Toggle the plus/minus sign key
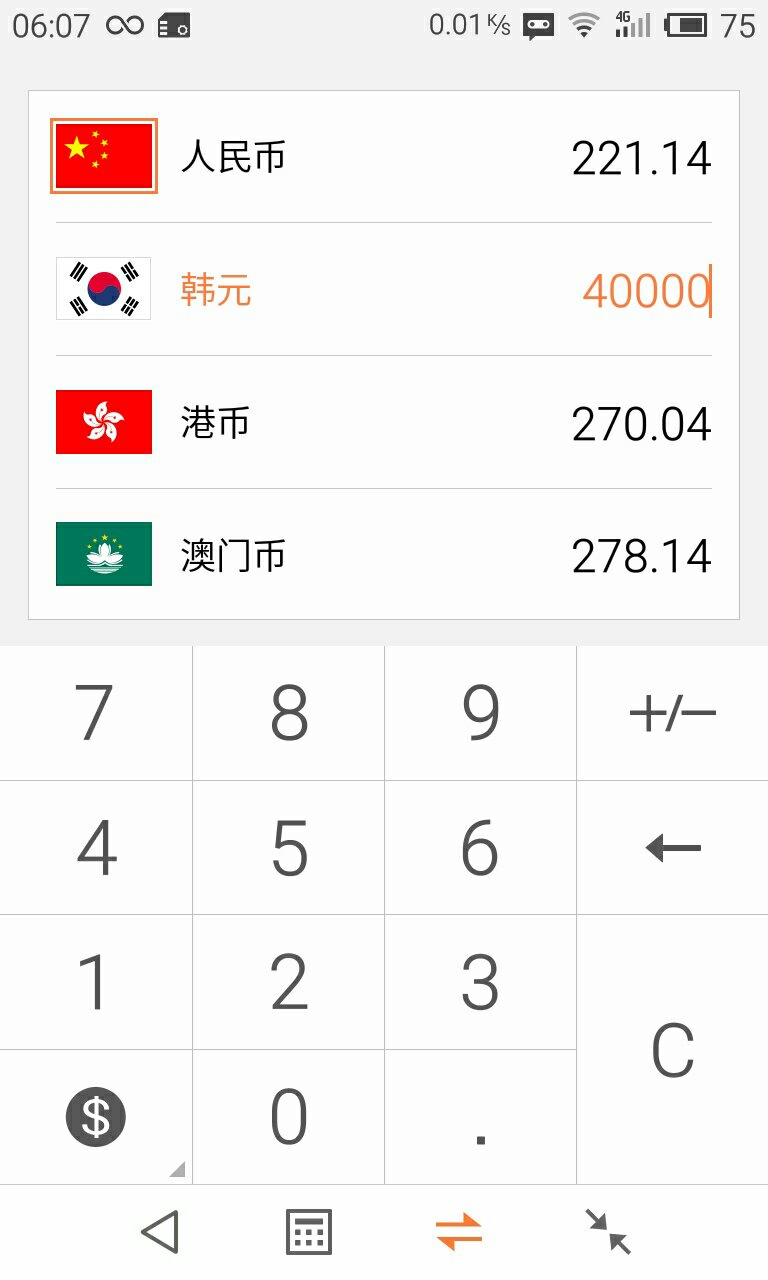Image resolution: width=768 pixels, height=1280 pixels. tap(673, 713)
